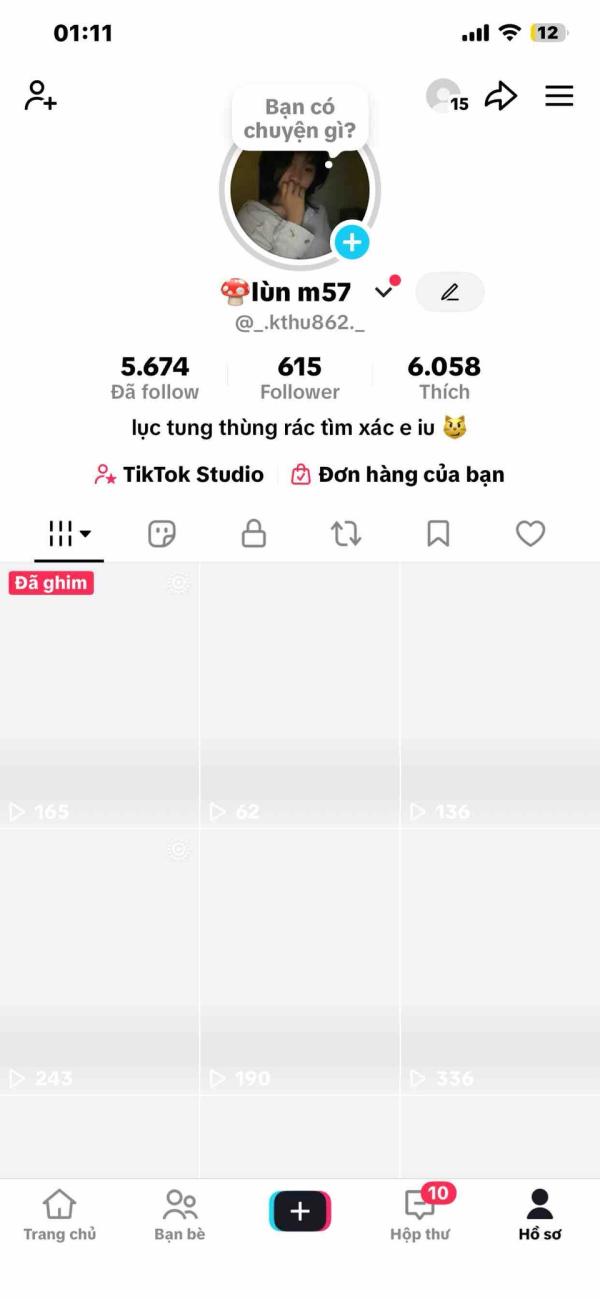Screen dimensions: 600x1299
Task: Open the add friends icon
Action: [40, 96]
